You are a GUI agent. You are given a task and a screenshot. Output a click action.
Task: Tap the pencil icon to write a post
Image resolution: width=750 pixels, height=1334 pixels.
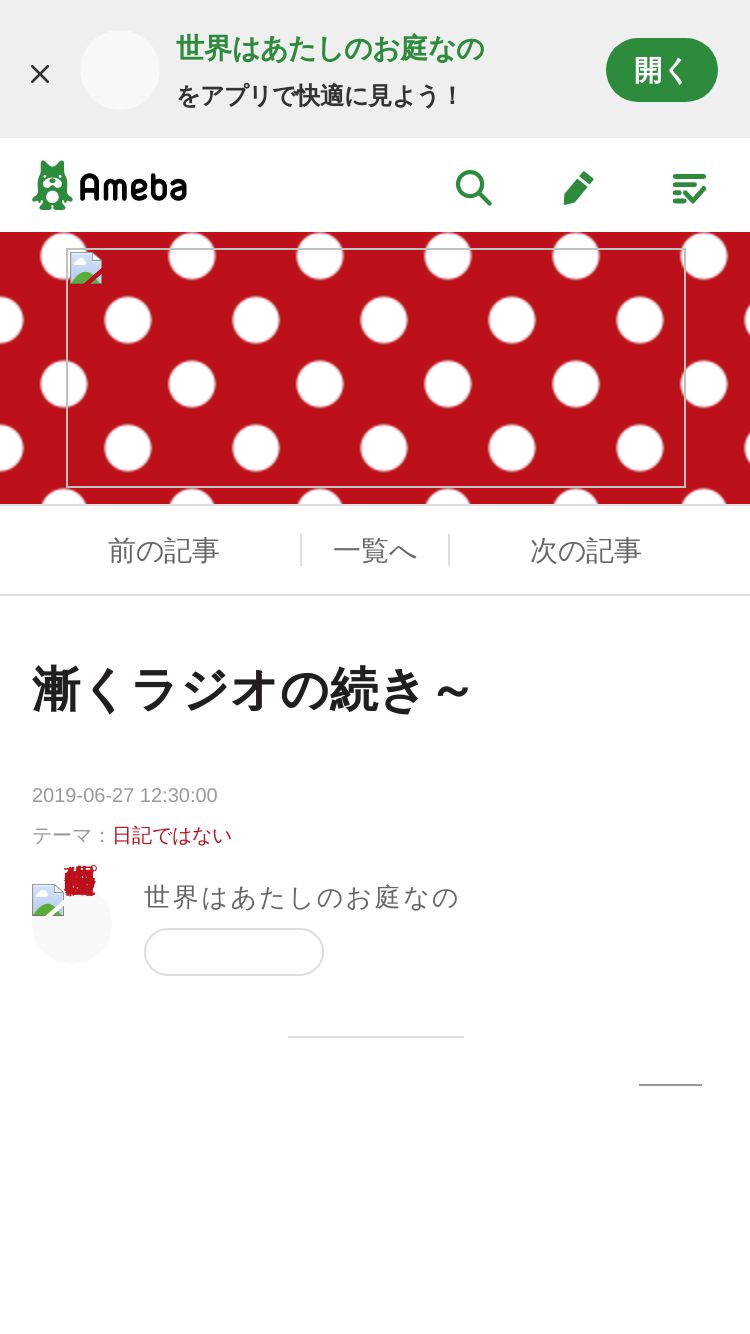pyautogui.click(x=578, y=187)
